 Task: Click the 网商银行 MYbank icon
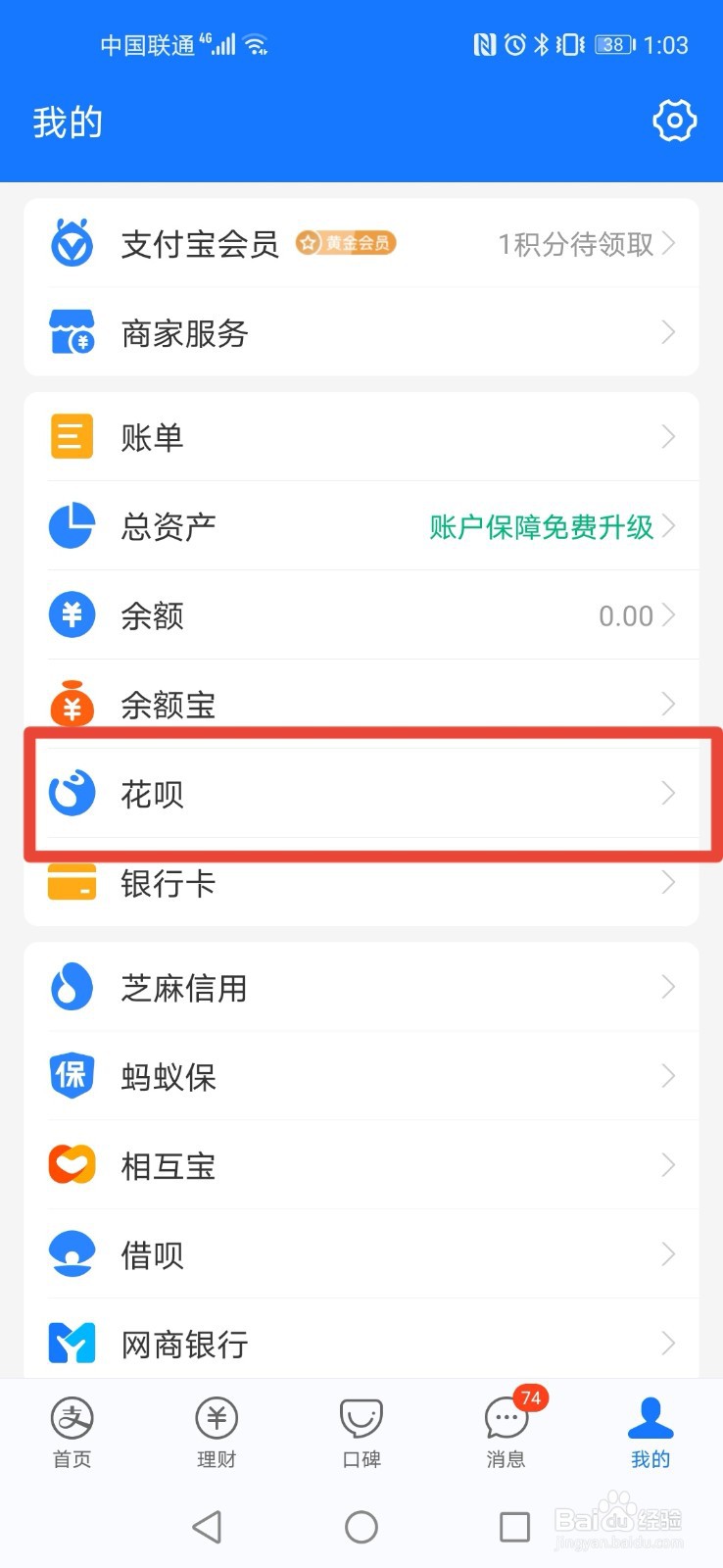71,1343
